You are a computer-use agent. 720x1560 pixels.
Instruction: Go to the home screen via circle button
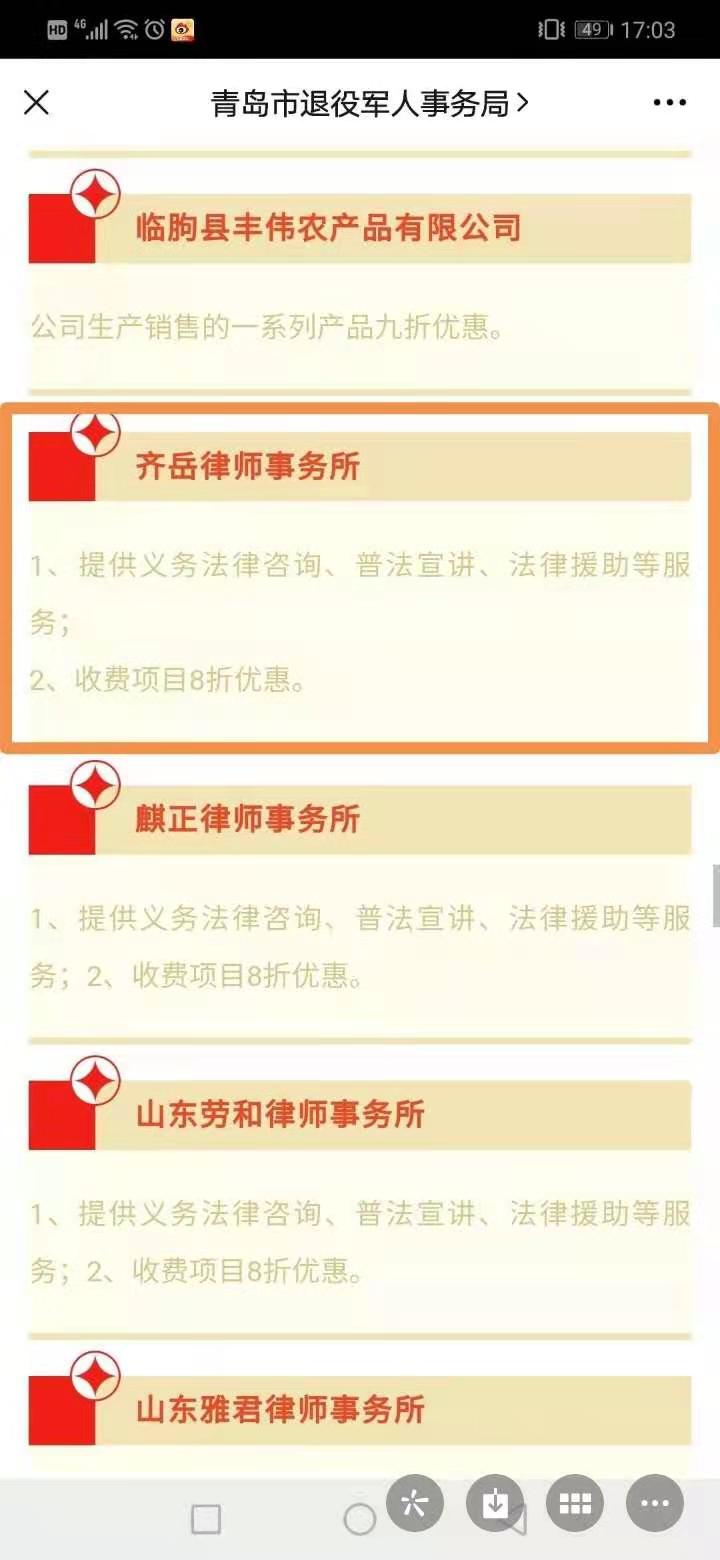[359, 1520]
